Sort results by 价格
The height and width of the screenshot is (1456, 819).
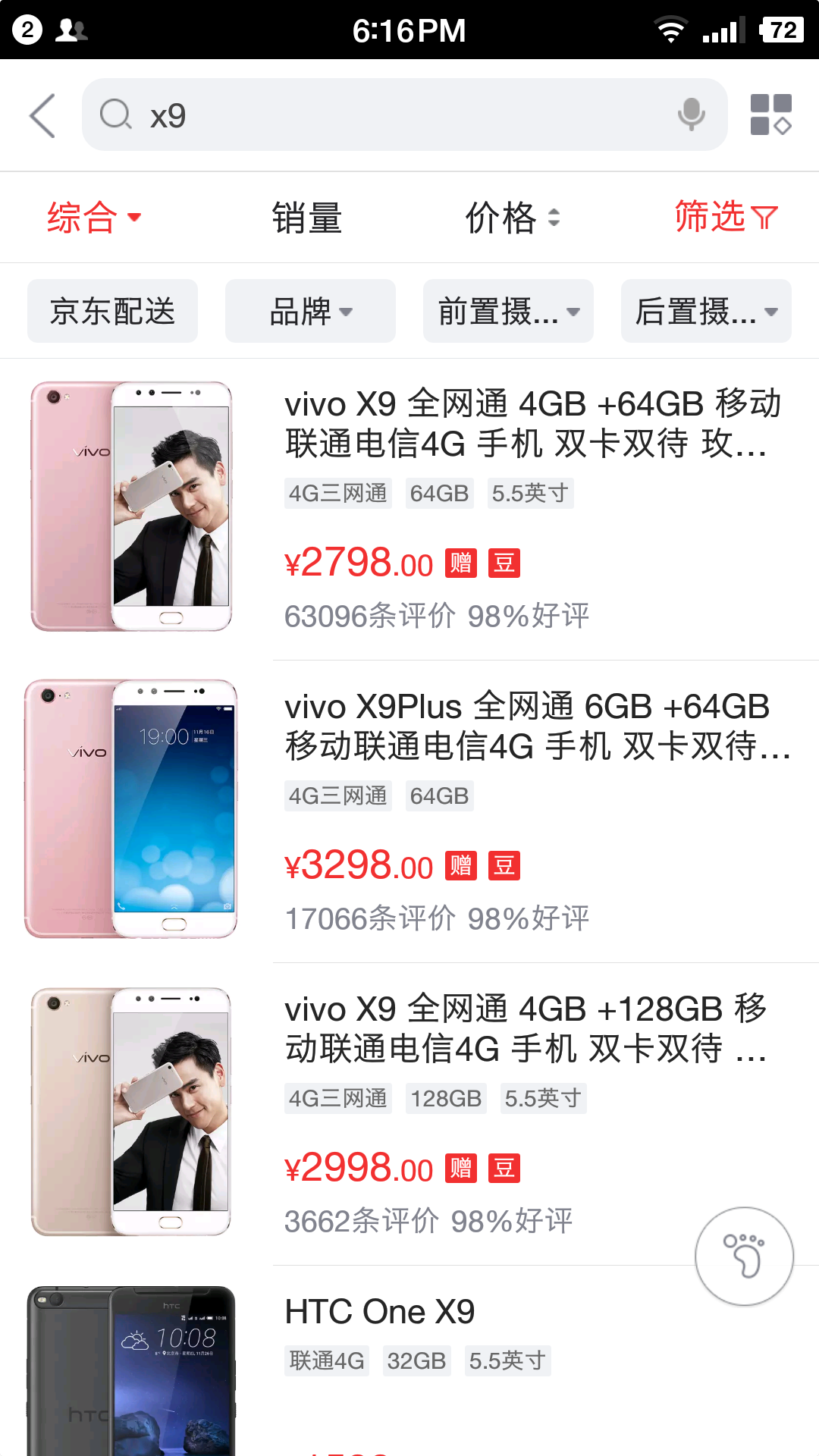[x=512, y=218]
